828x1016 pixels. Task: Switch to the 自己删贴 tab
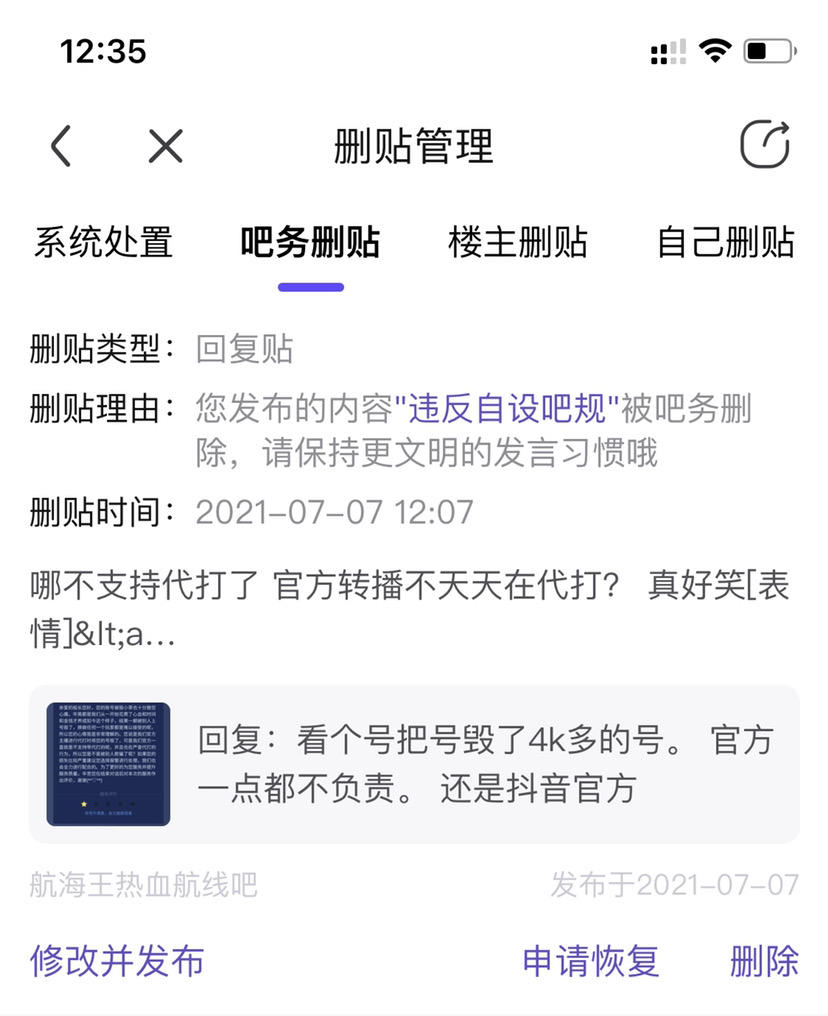coord(726,242)
